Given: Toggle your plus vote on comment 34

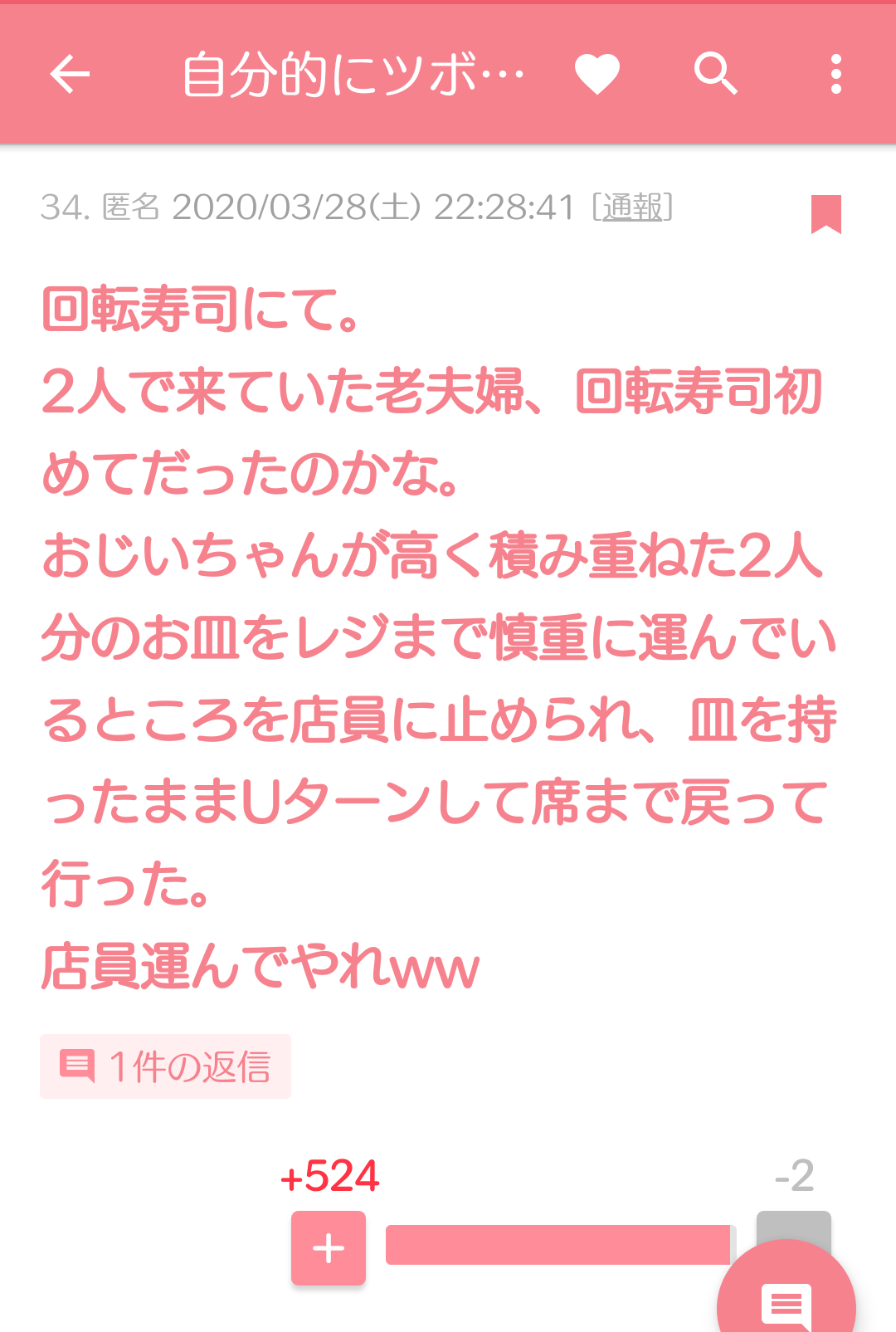Looking at the screenshot, I should point(329,1247).
